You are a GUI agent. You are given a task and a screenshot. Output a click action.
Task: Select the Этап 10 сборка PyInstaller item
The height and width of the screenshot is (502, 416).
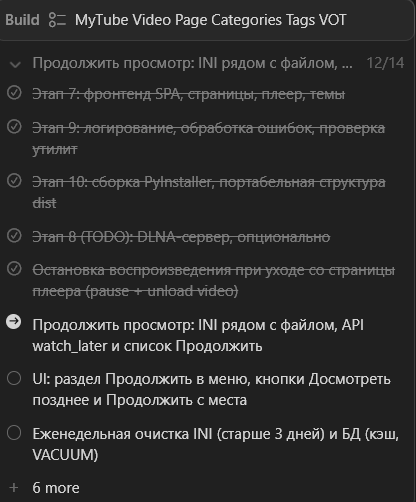209,192
